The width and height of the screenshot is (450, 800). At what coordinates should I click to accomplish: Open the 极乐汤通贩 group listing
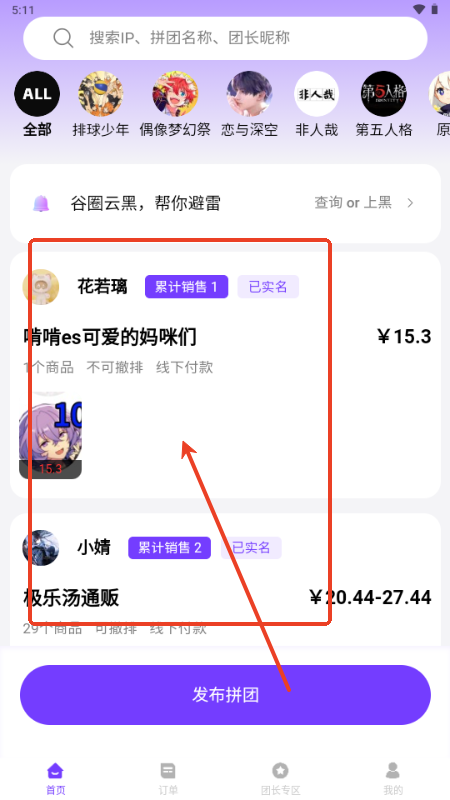tap(225, 581)
